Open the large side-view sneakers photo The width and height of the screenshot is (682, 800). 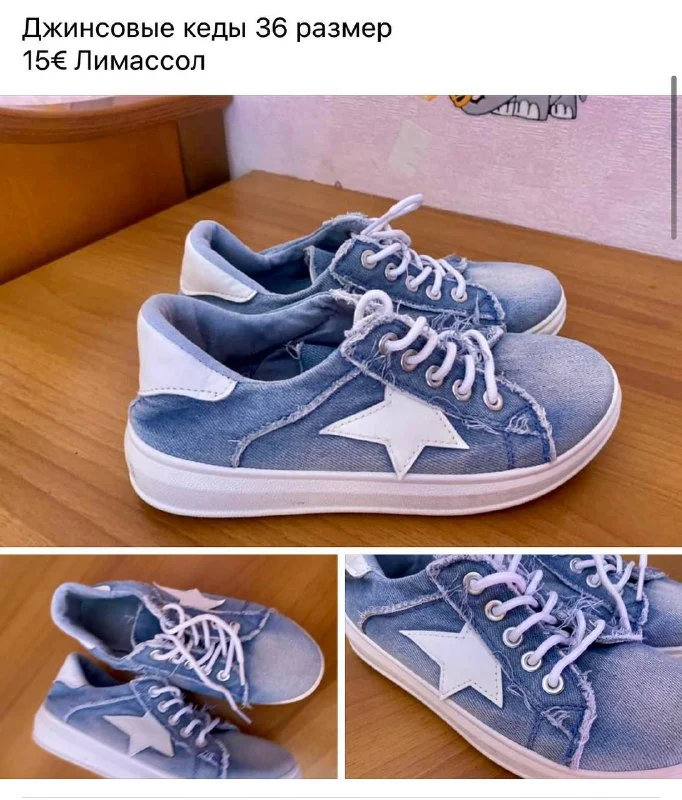pyautogui.click(x=340, y=320)
